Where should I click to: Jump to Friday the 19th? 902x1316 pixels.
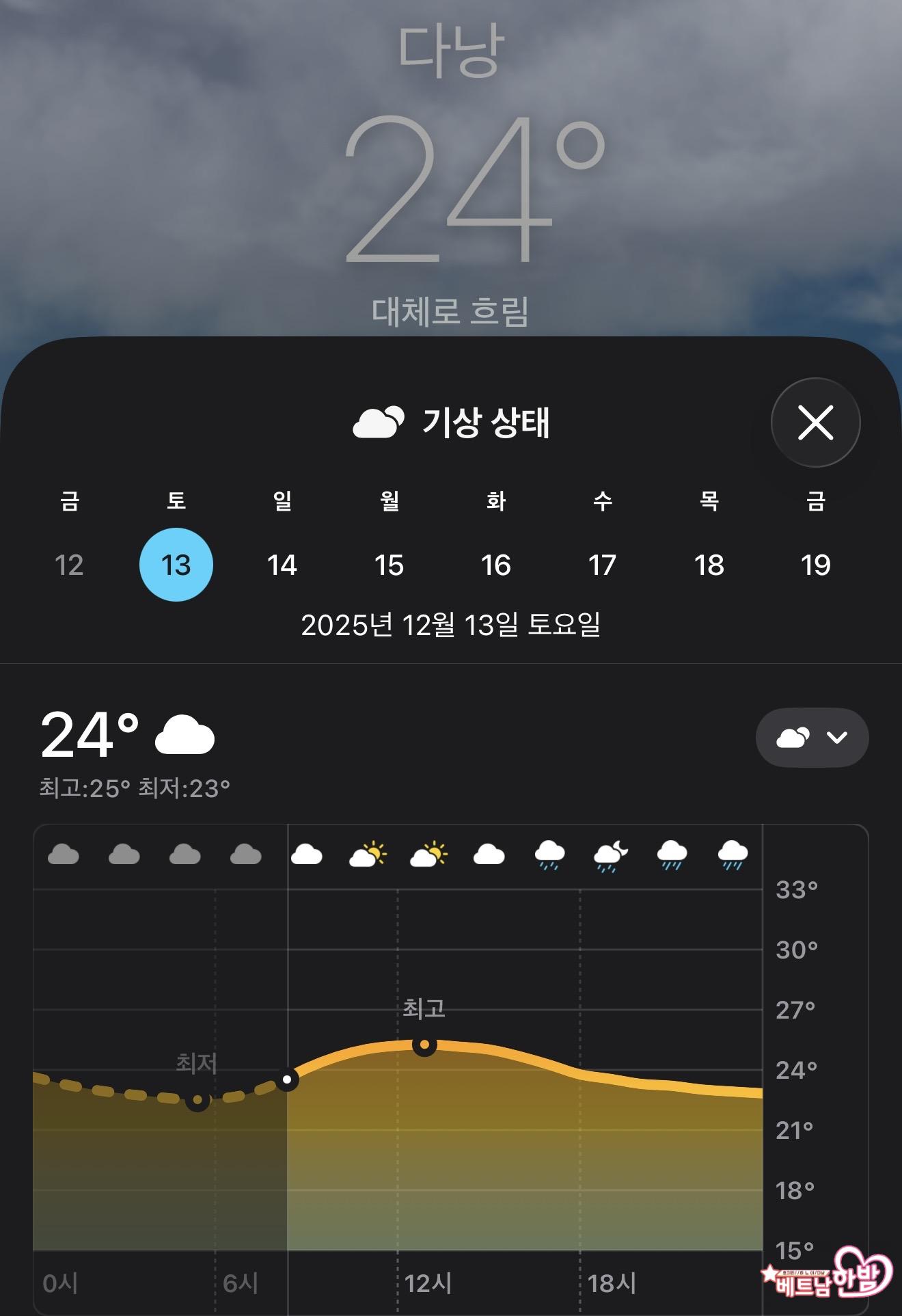coord(815,565)
